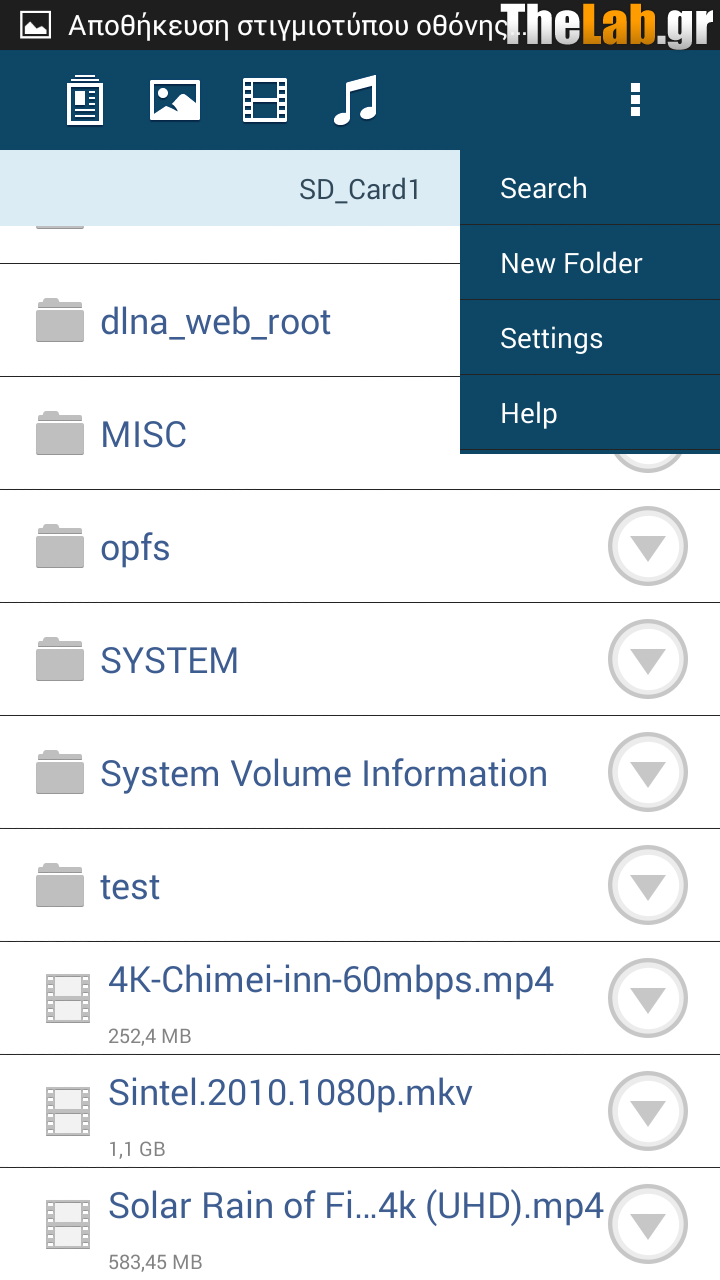Open the dlna_web_root folder
Image resolution: width=720 pixels, height=1280 pixels.
(x=230, y=321)
